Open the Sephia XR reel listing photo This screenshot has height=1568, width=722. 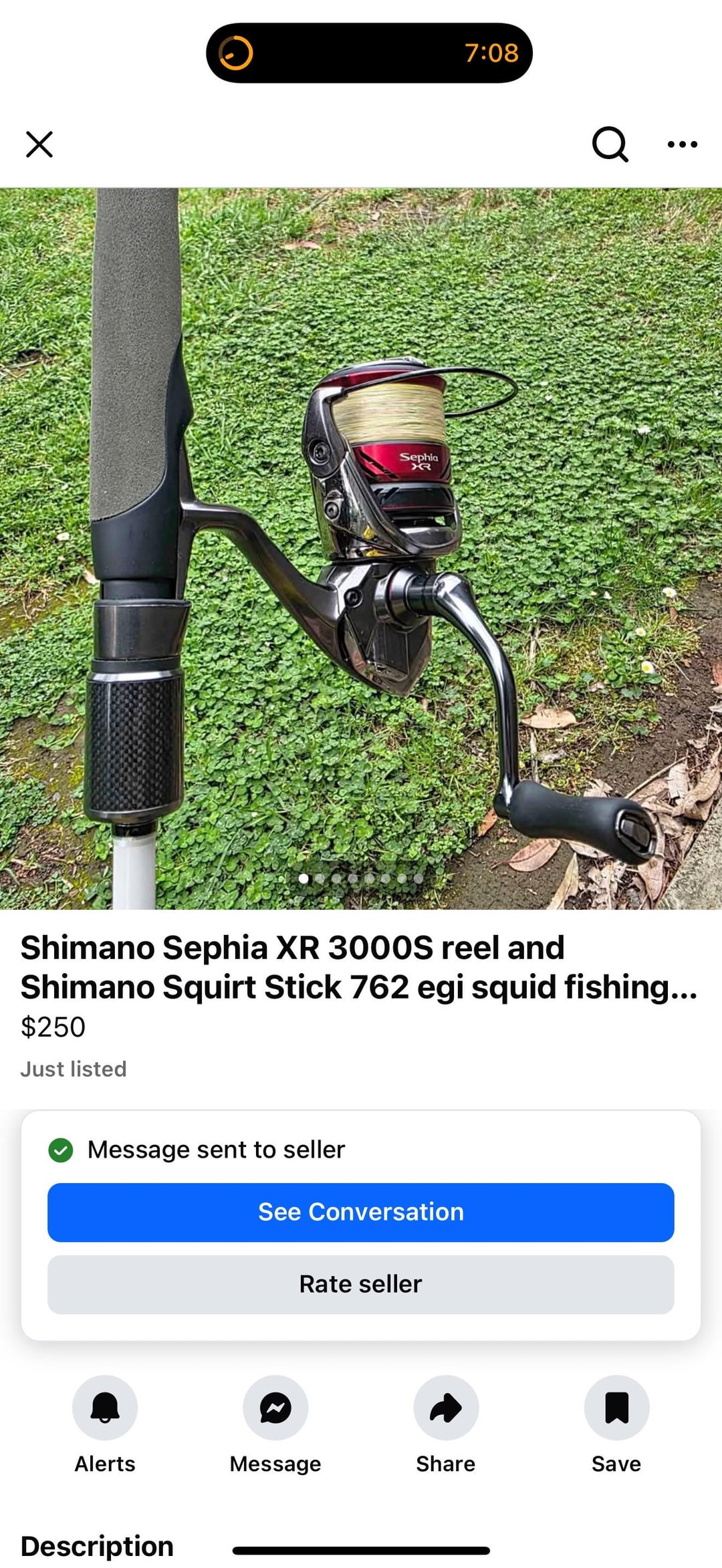361,548
